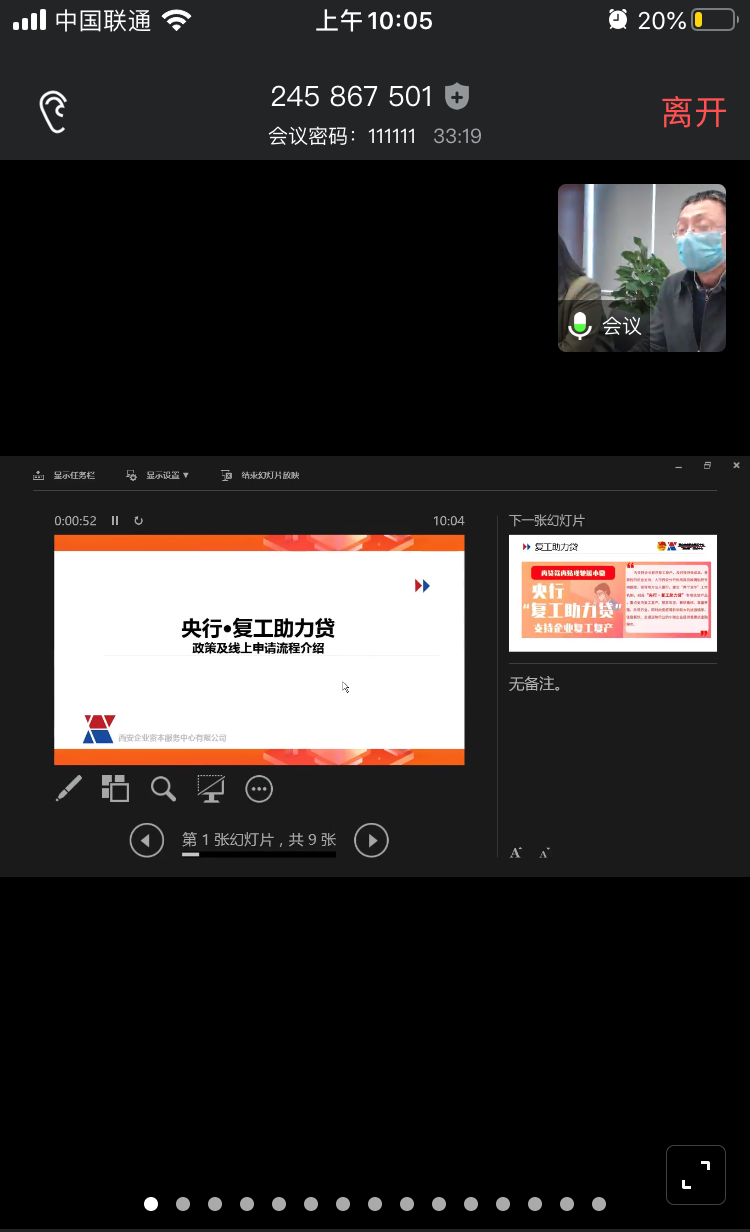Leave the meeting via 离开

pyautogui.click(x=694, y=112)
